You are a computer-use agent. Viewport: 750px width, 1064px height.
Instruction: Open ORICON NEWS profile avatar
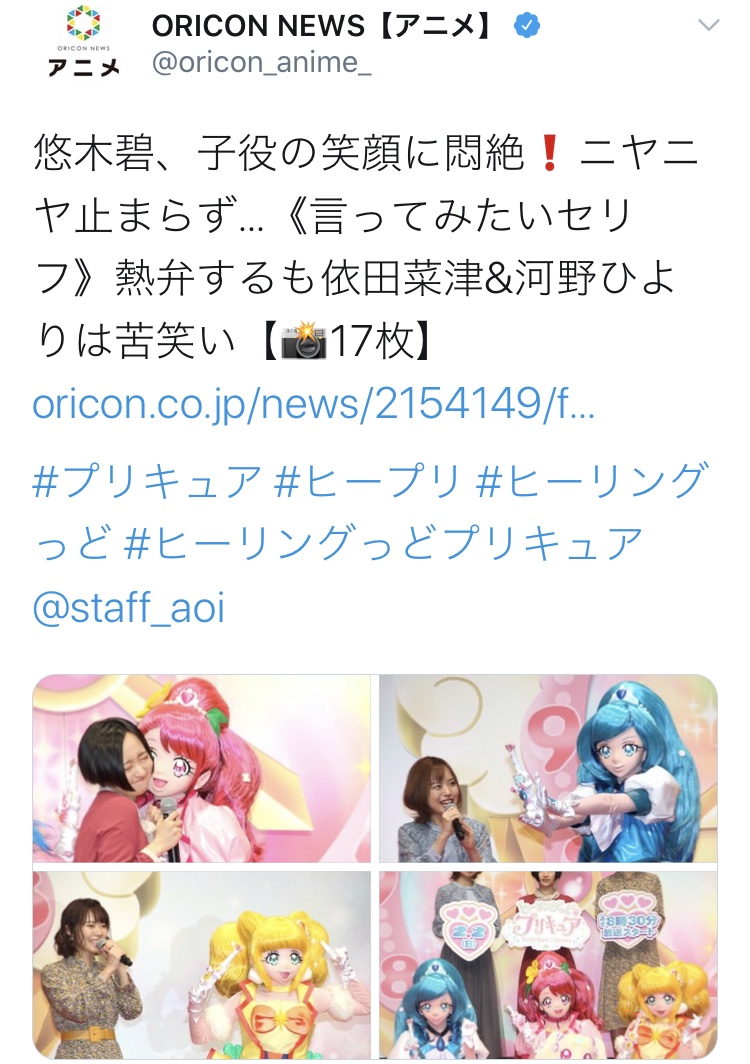83,43
